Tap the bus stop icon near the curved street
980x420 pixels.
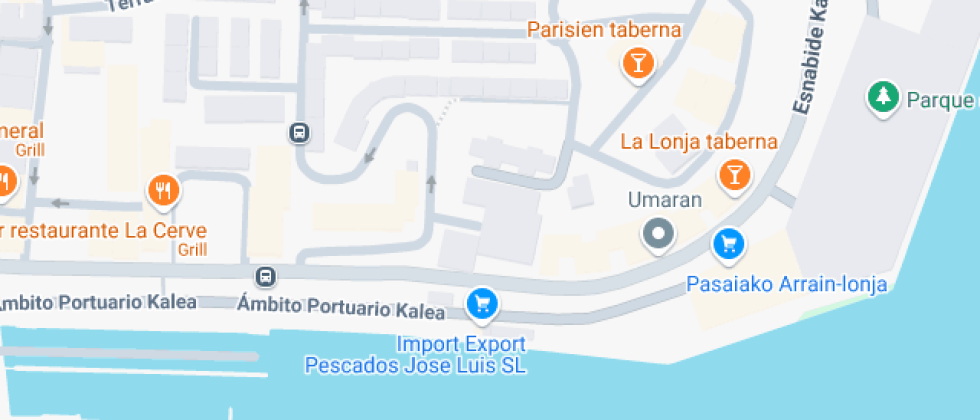tap(300, 132)
